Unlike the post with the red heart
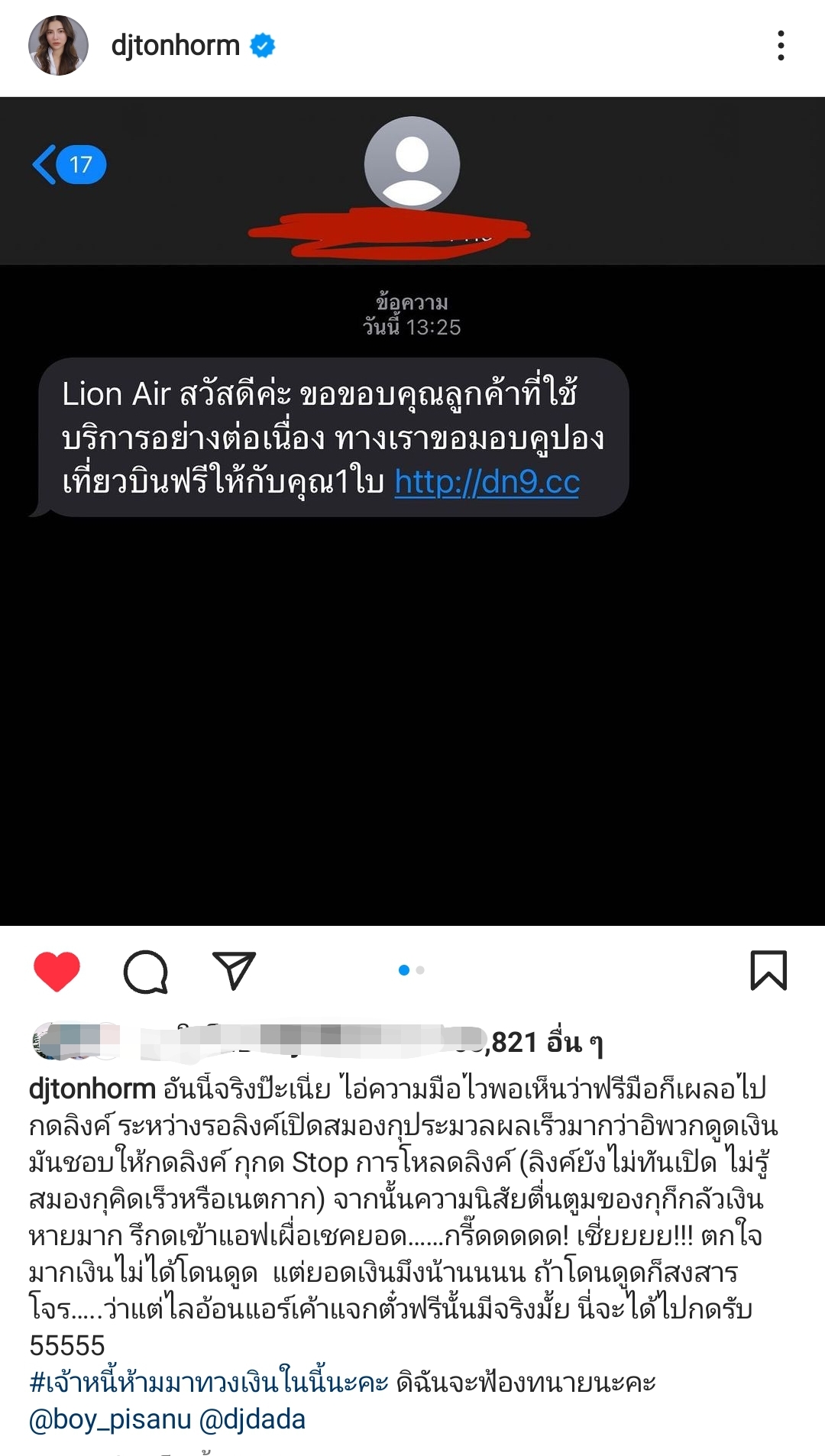 57,971
